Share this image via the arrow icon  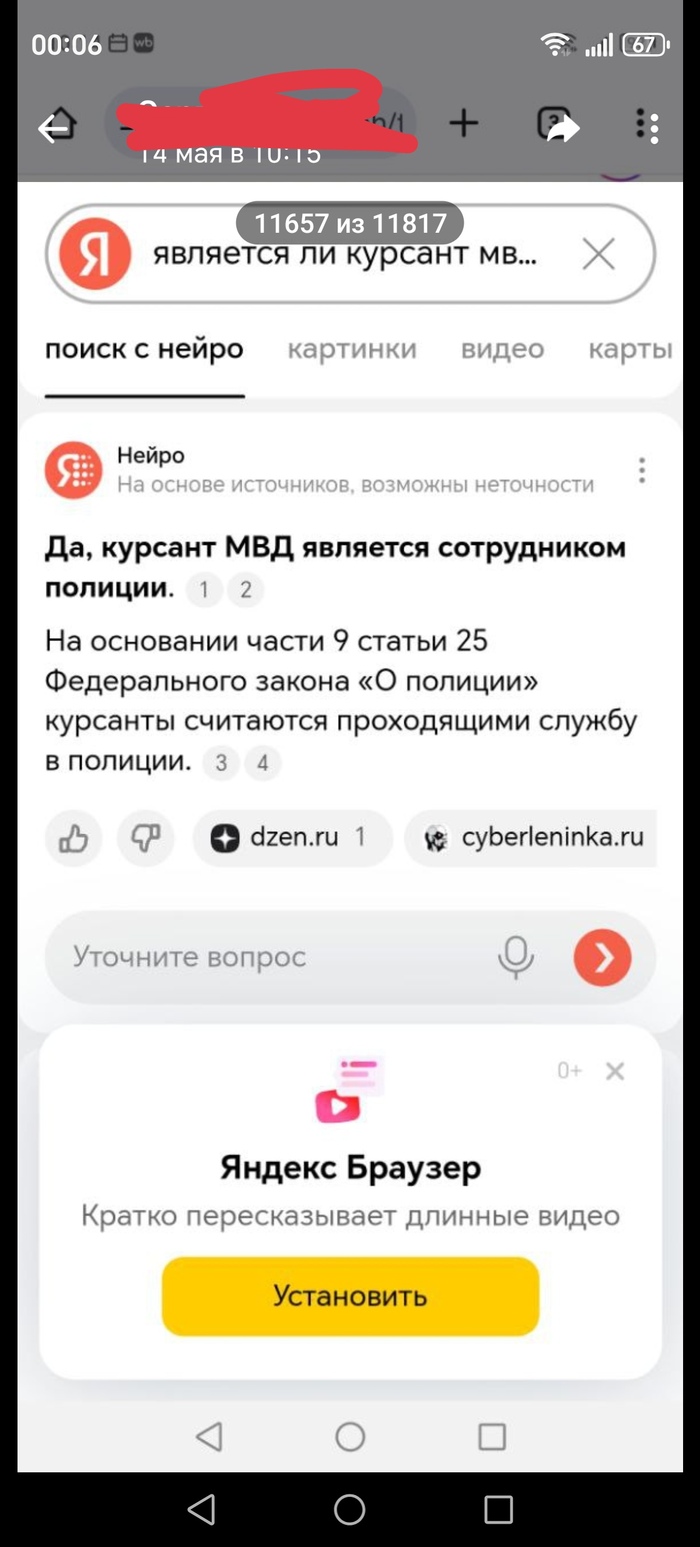click(565, 127)
